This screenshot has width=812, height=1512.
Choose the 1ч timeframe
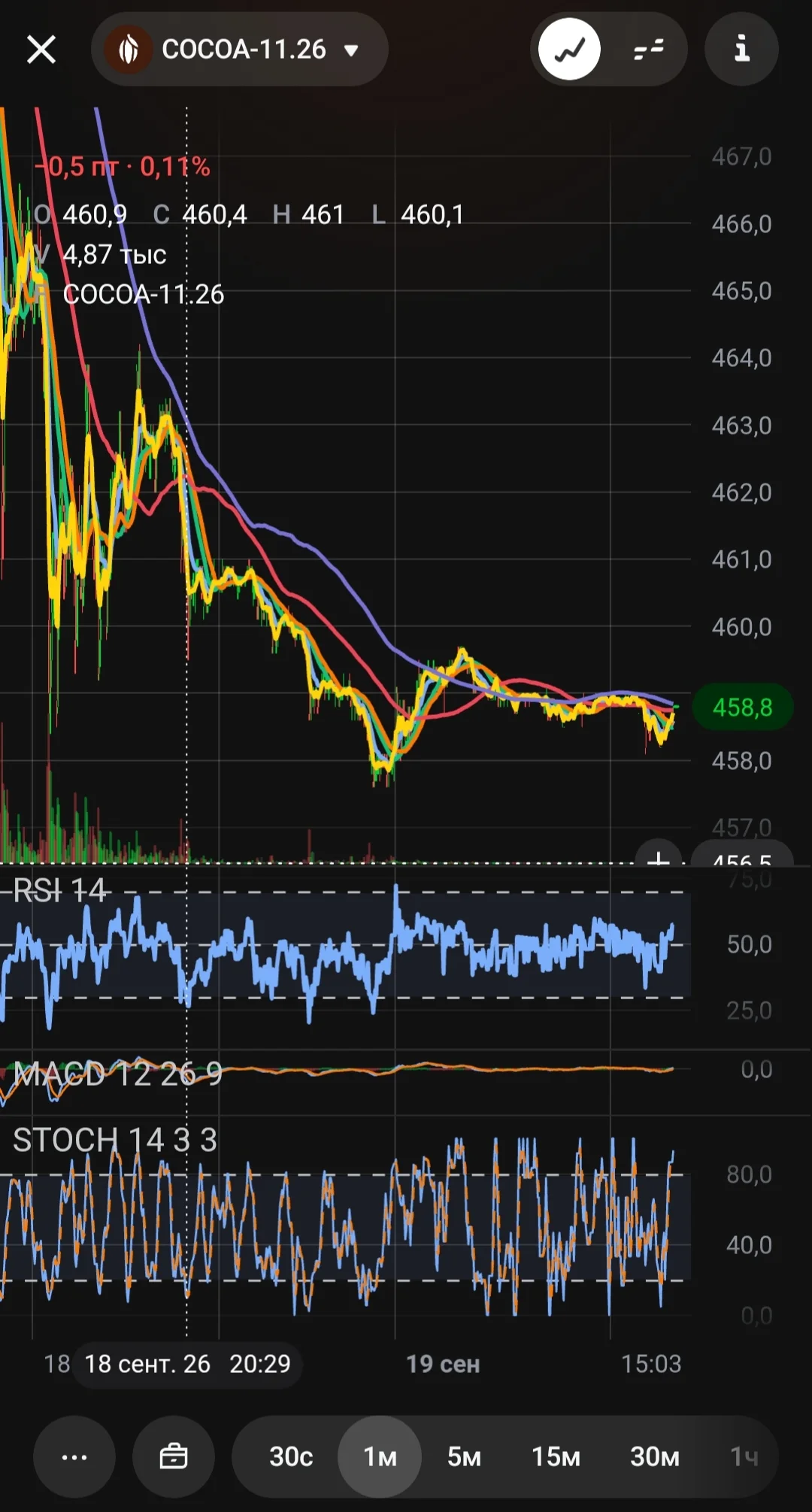tap(744, 1457)
